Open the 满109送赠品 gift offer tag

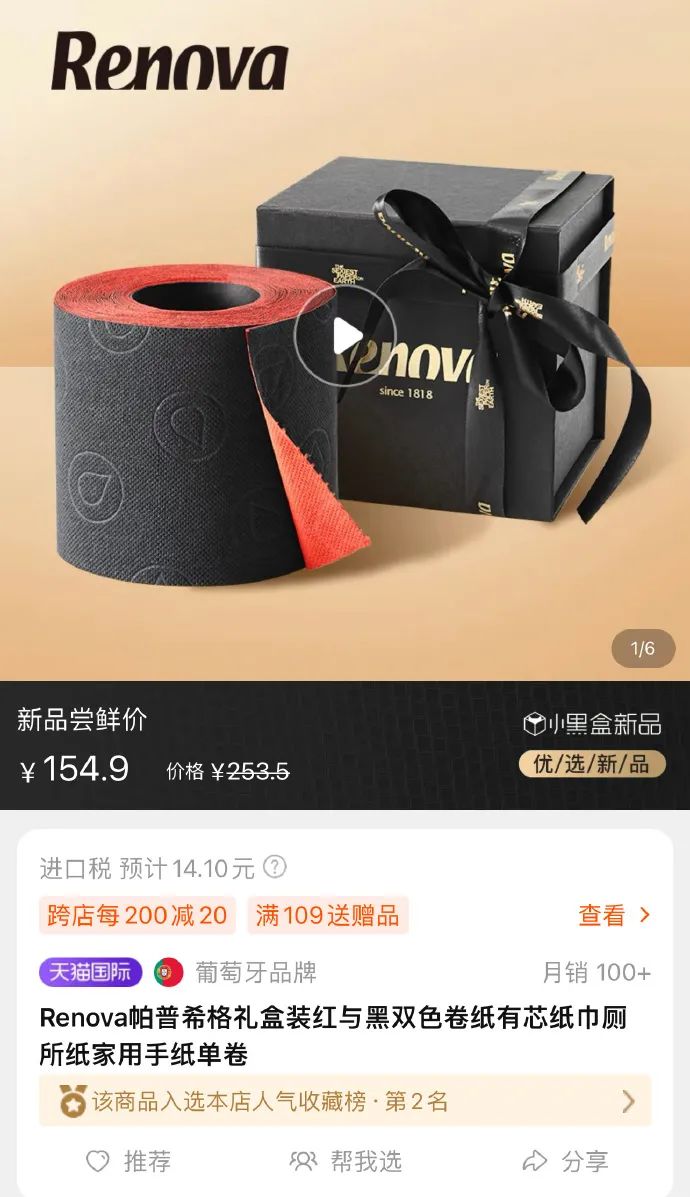pyautogui.click(x=327, y=915)
